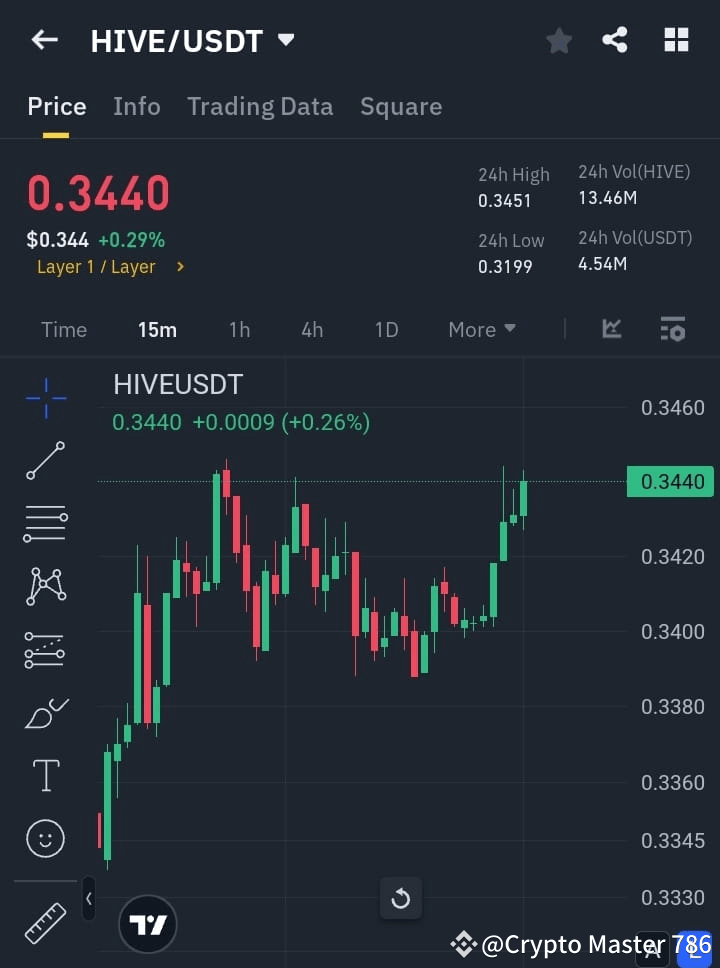
Task: Select the XABCD pattern tool
Action: (45, 587)
